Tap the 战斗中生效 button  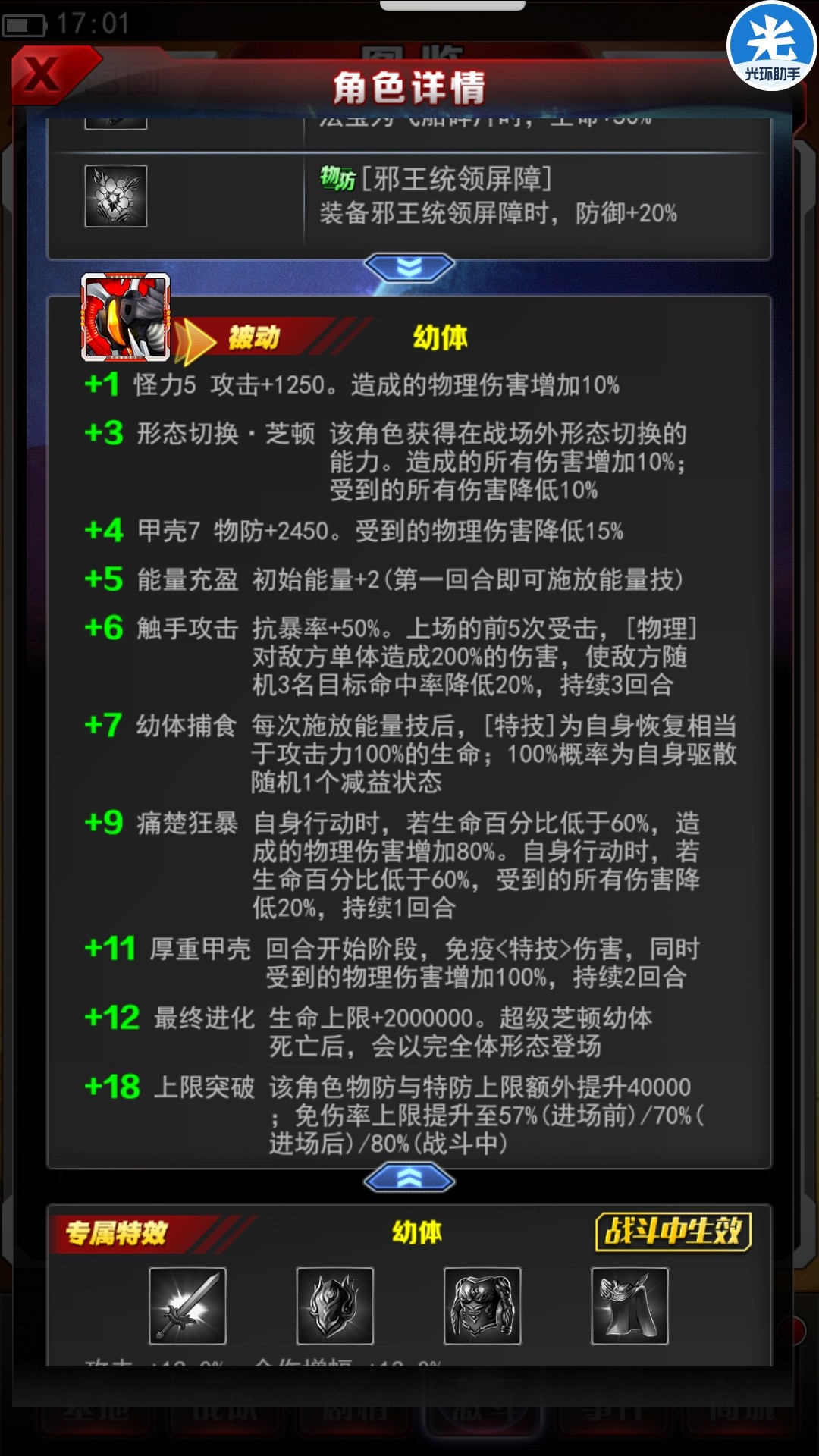(673, 1232)
